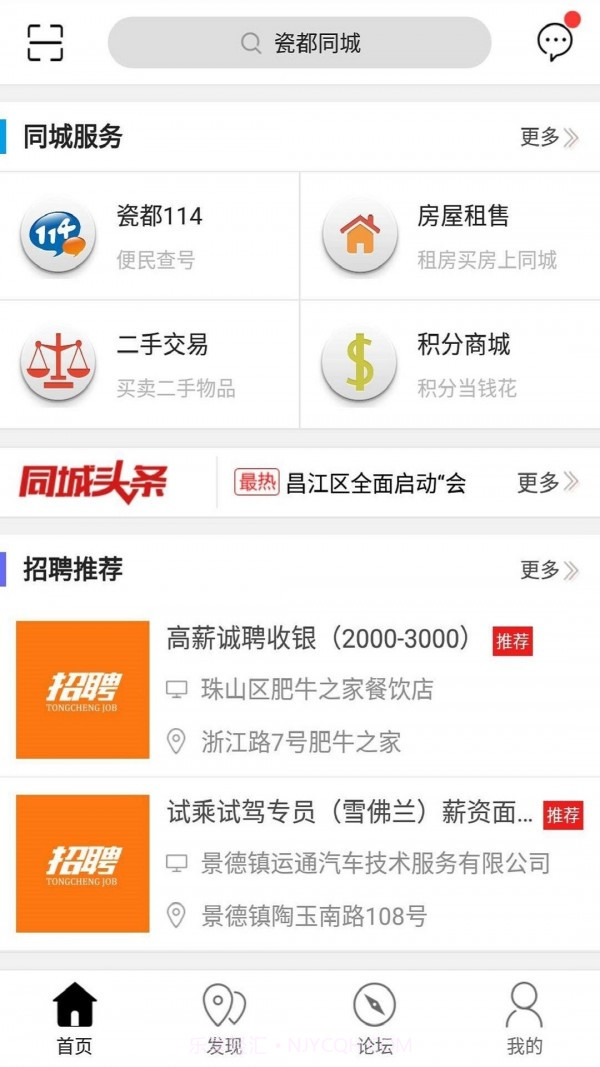Open 房屋租售 housing service
Screen dimensions: 600x1067
[450, 236]
